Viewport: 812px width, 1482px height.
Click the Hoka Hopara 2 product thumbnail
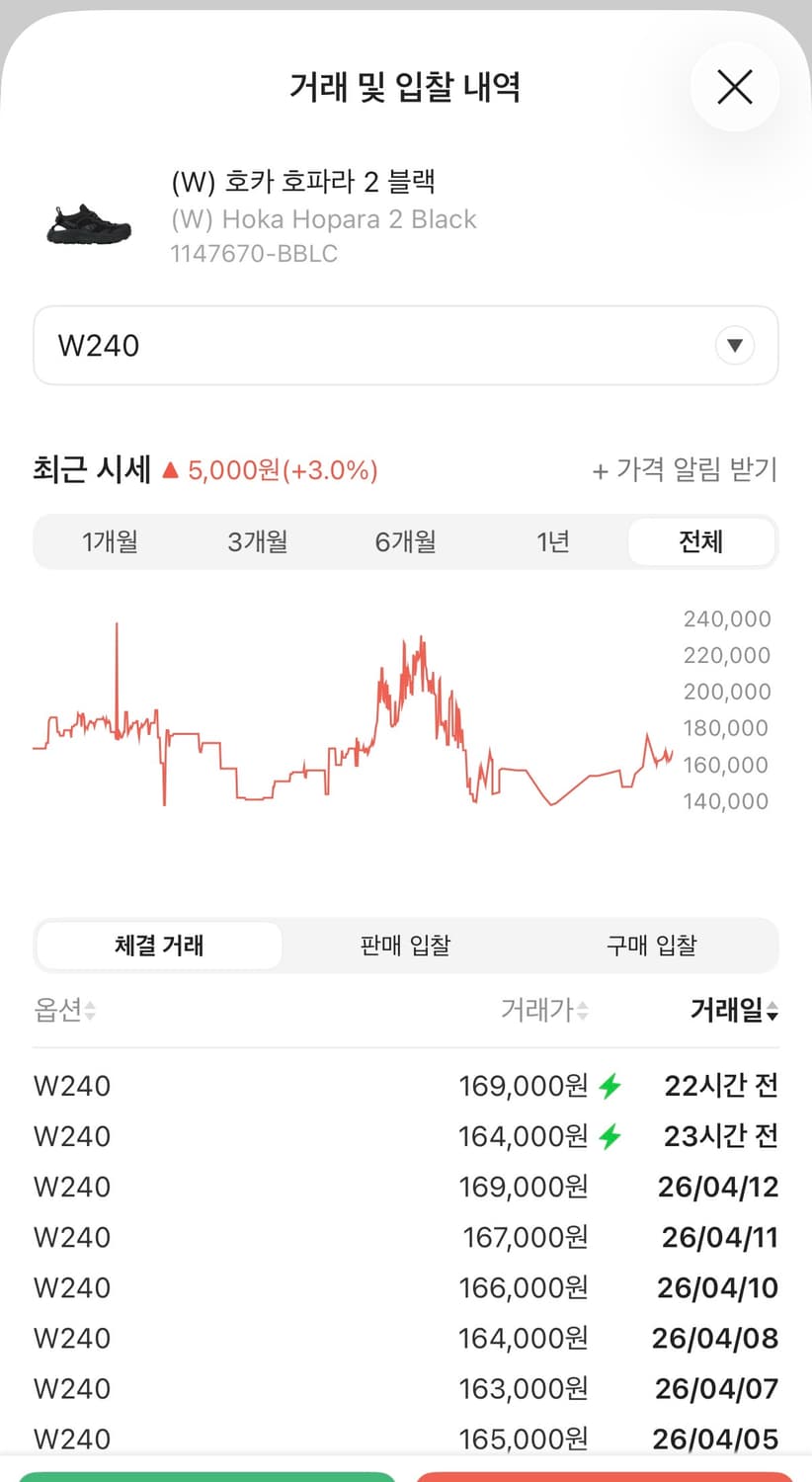(89, 221)
